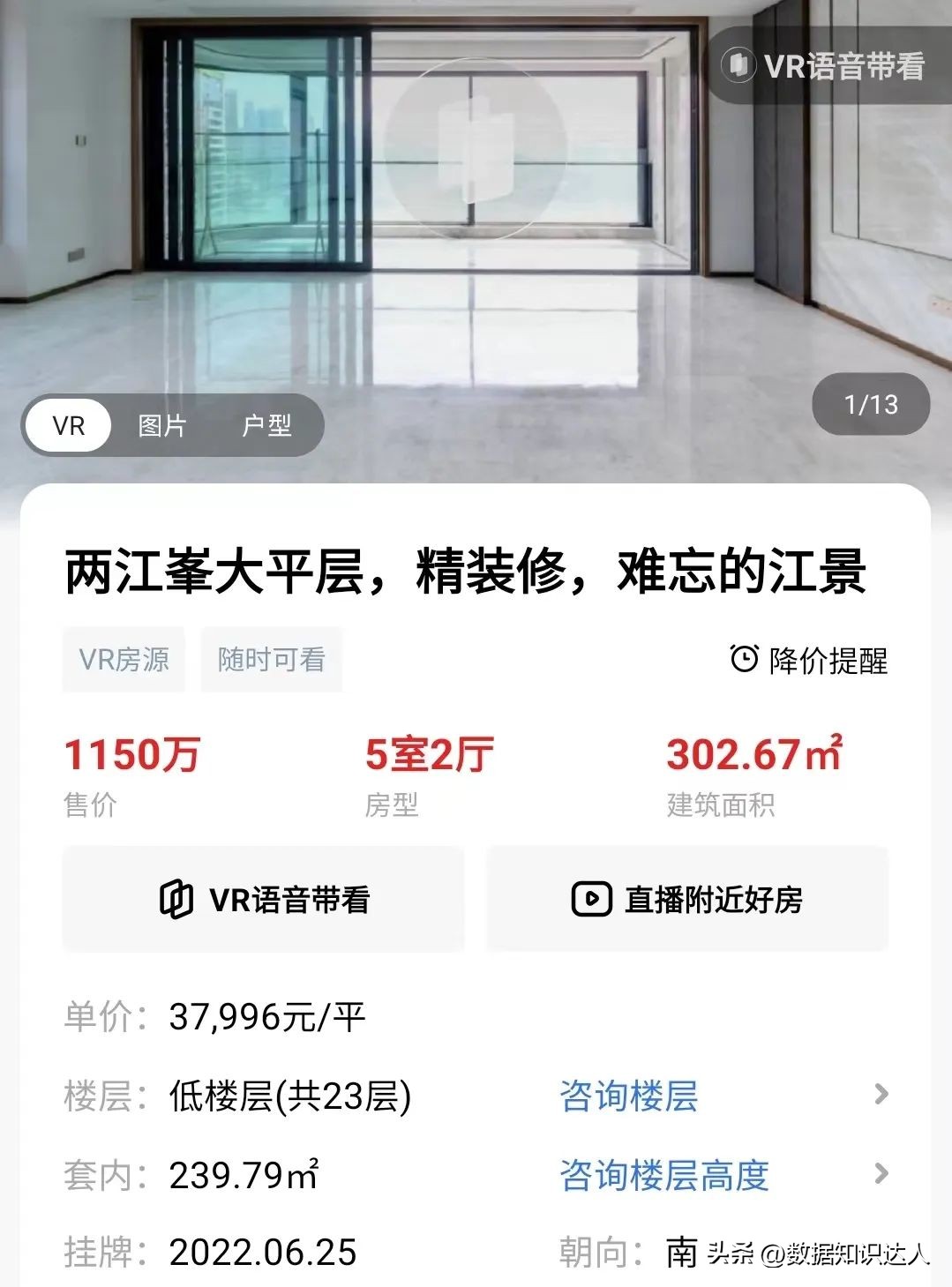This screenshot has width=952, height=1287.
Task: Tap the clock icon for 降价提醒
Action: (x=744, y=656)
